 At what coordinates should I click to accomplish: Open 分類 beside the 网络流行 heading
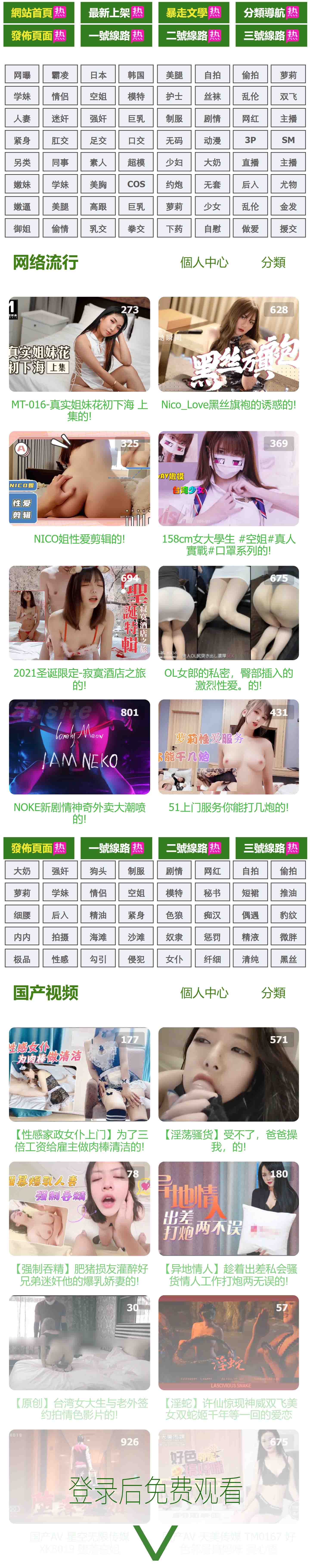(x=273, y=262)
